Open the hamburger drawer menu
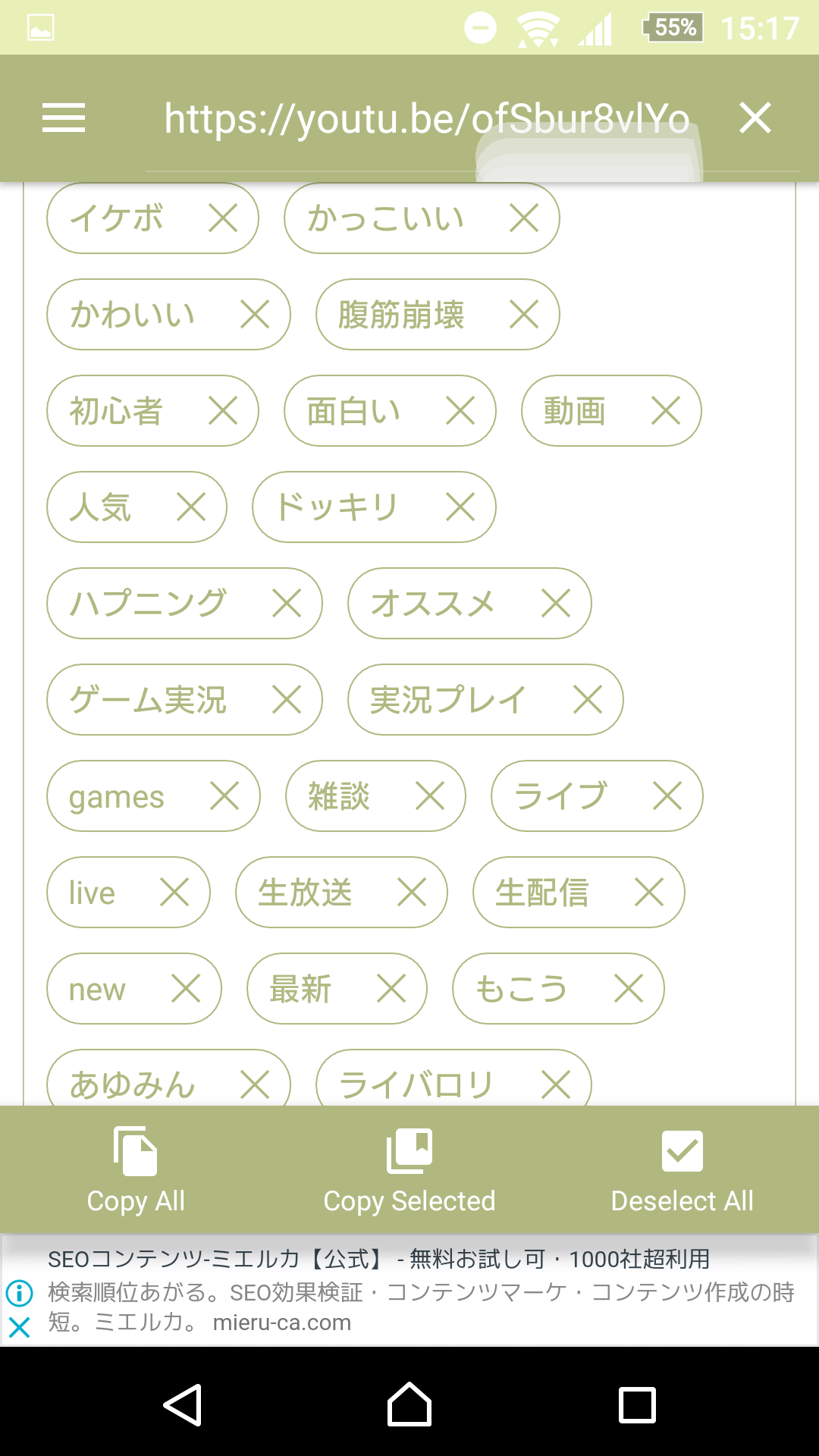819x1456 pixels. click(64, 118)
